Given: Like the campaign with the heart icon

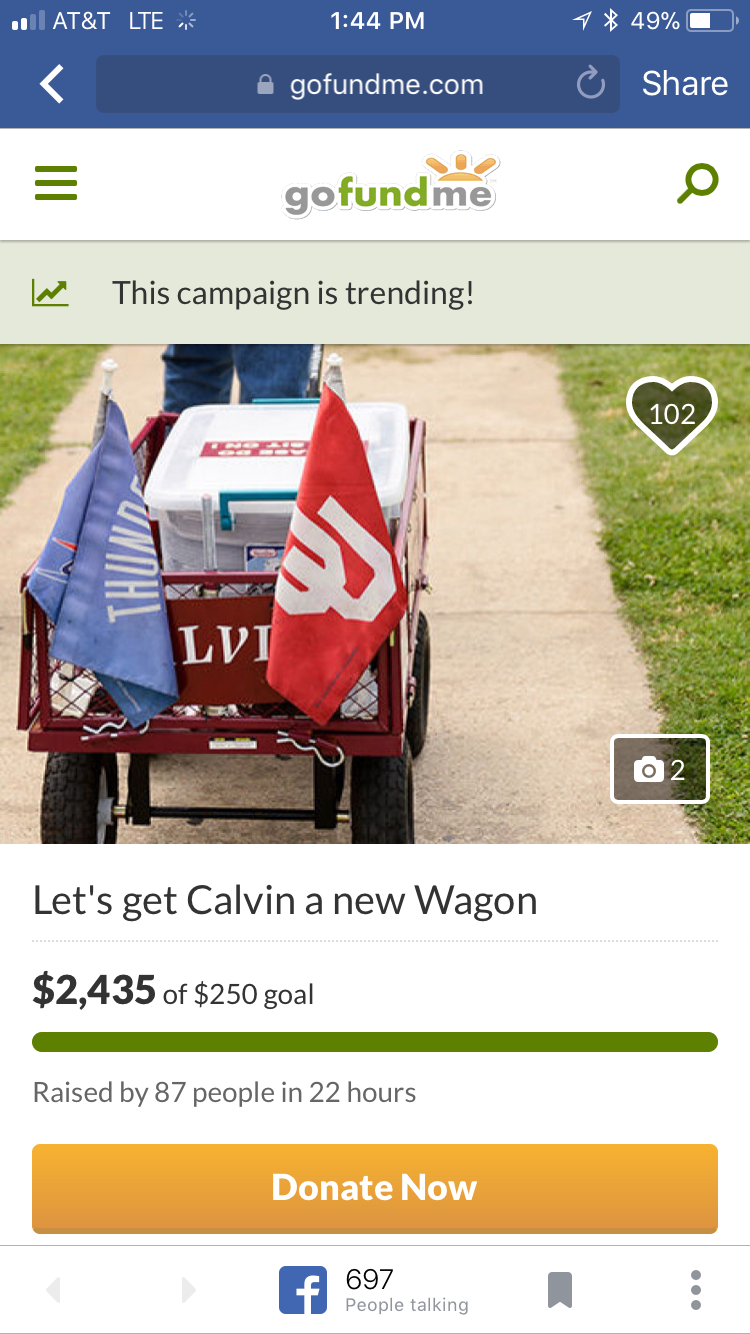Looking at the screenshot, I should pyautogui.click(x=671, y=414).
